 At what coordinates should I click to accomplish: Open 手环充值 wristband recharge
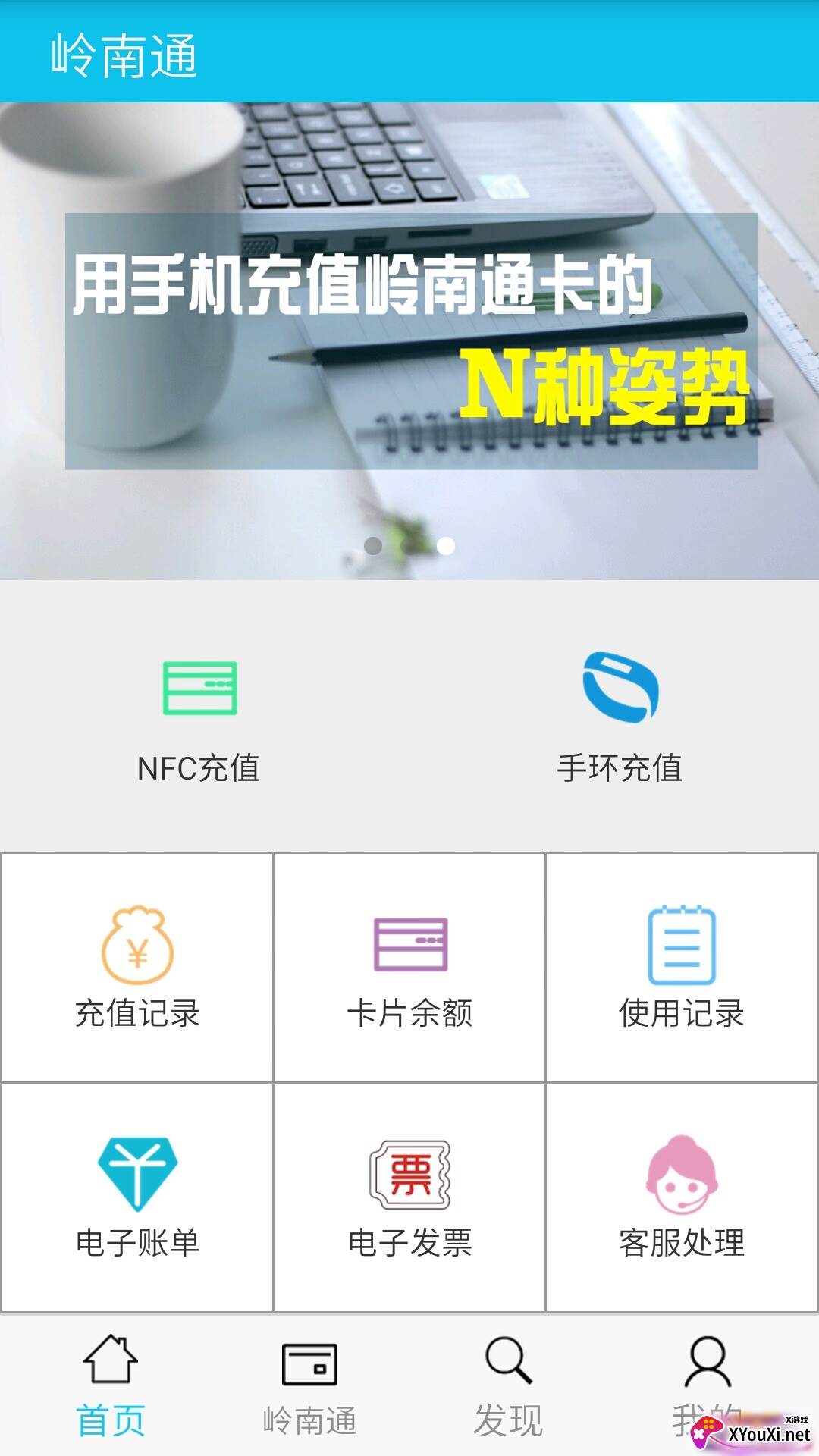620,718
